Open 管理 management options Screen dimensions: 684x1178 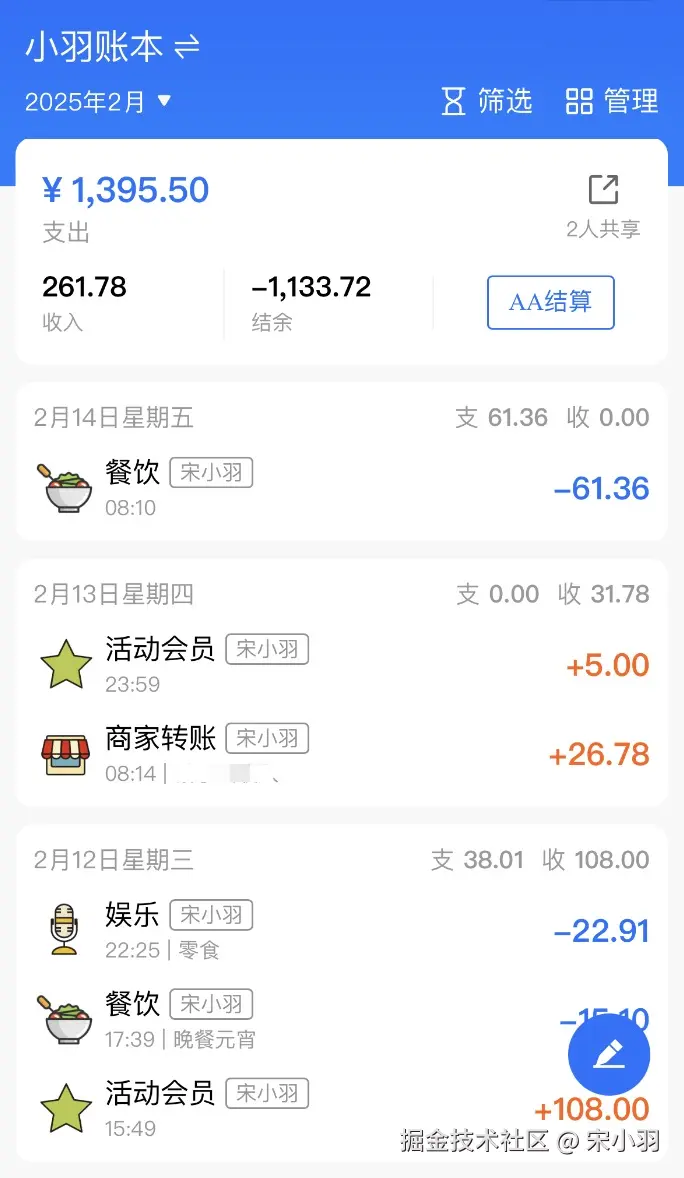(x=612, y=101)
